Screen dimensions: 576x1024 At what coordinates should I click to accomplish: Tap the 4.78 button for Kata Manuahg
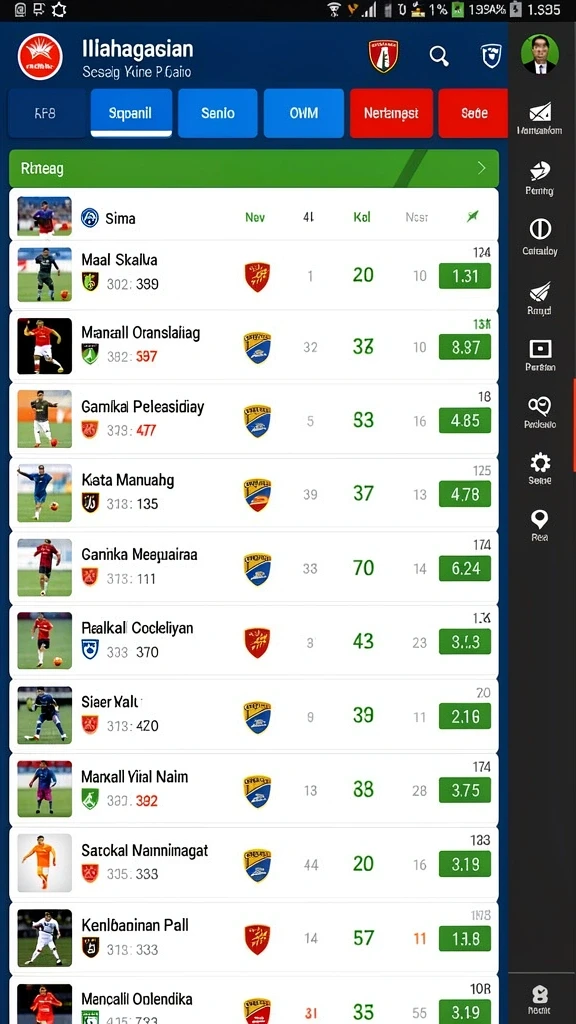click(464, 494)
